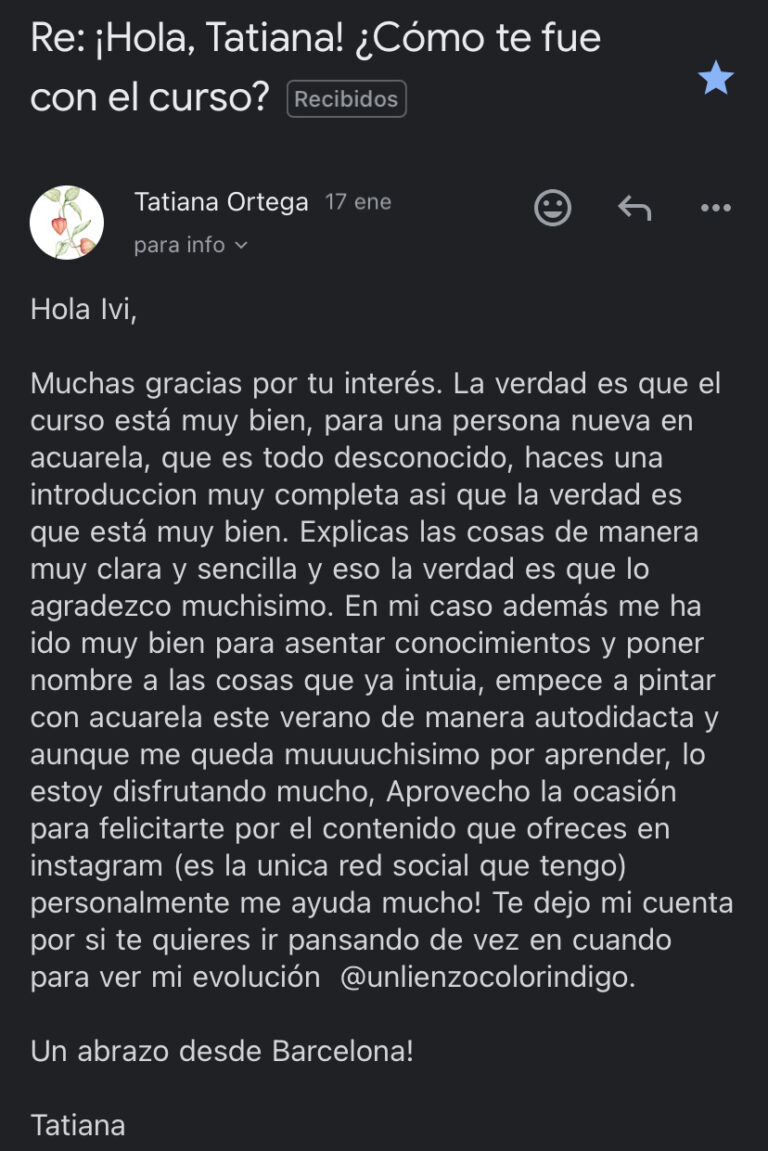
Task: Add an emoji reaction to Tatiana's message
Action: [x=553, y=207]
